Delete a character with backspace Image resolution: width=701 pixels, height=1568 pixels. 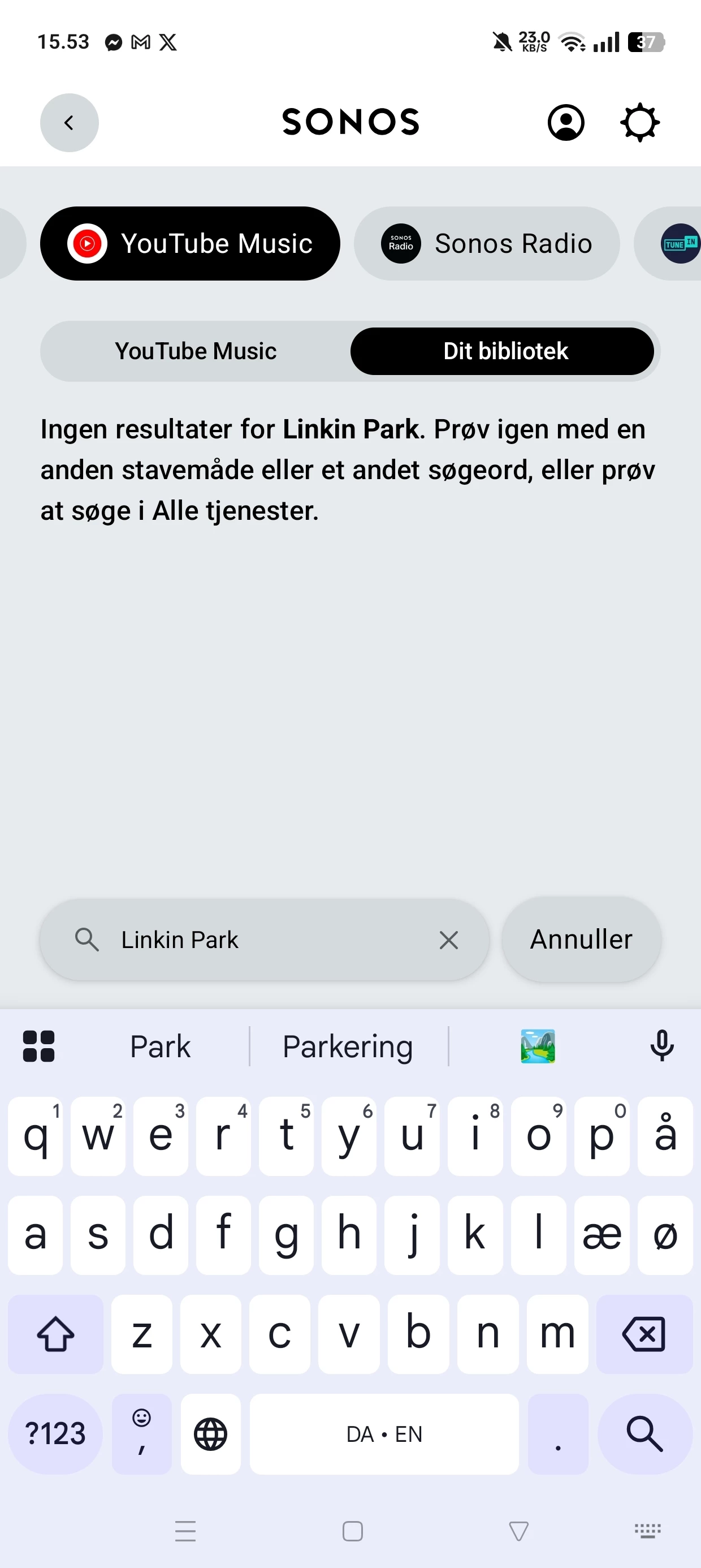pos(644,1334)
